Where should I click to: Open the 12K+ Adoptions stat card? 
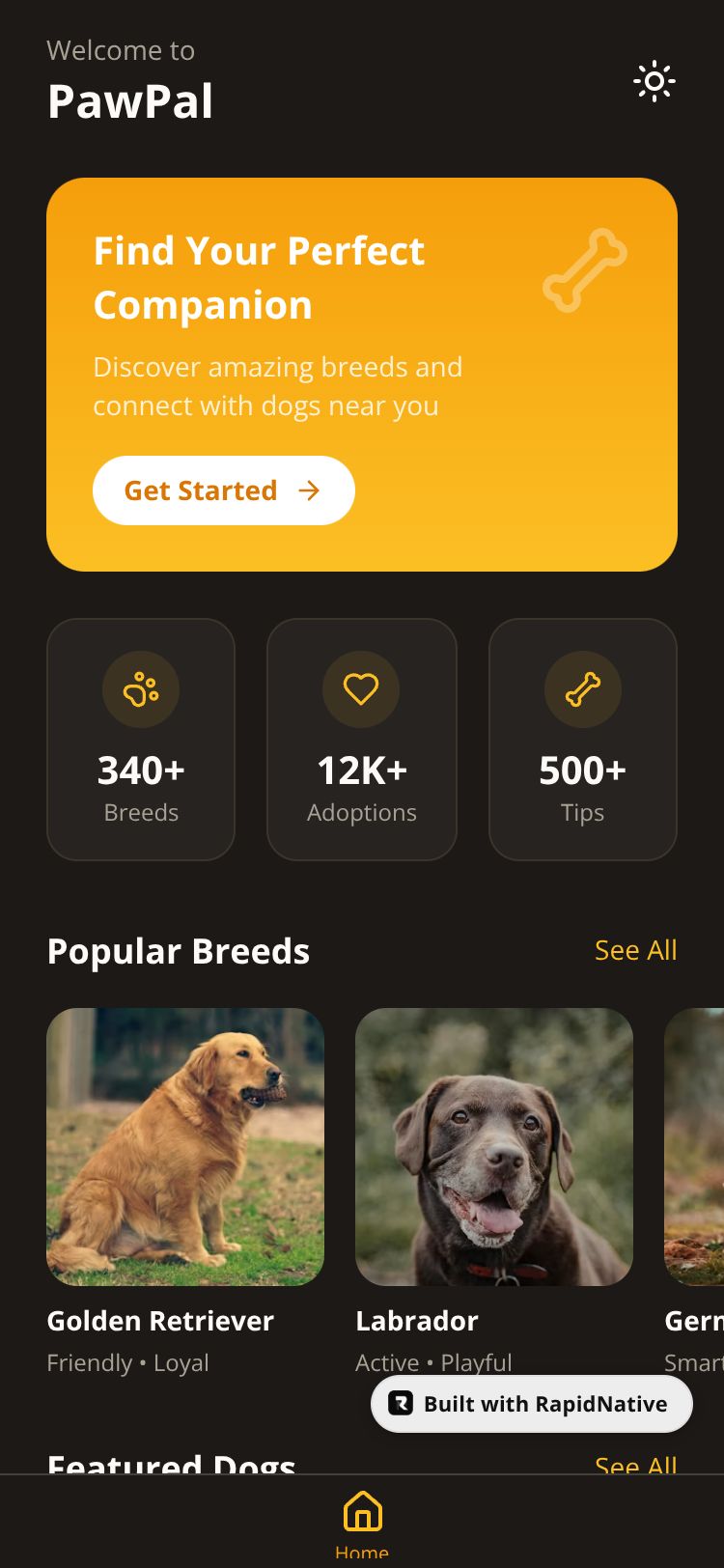coord(362,740)
